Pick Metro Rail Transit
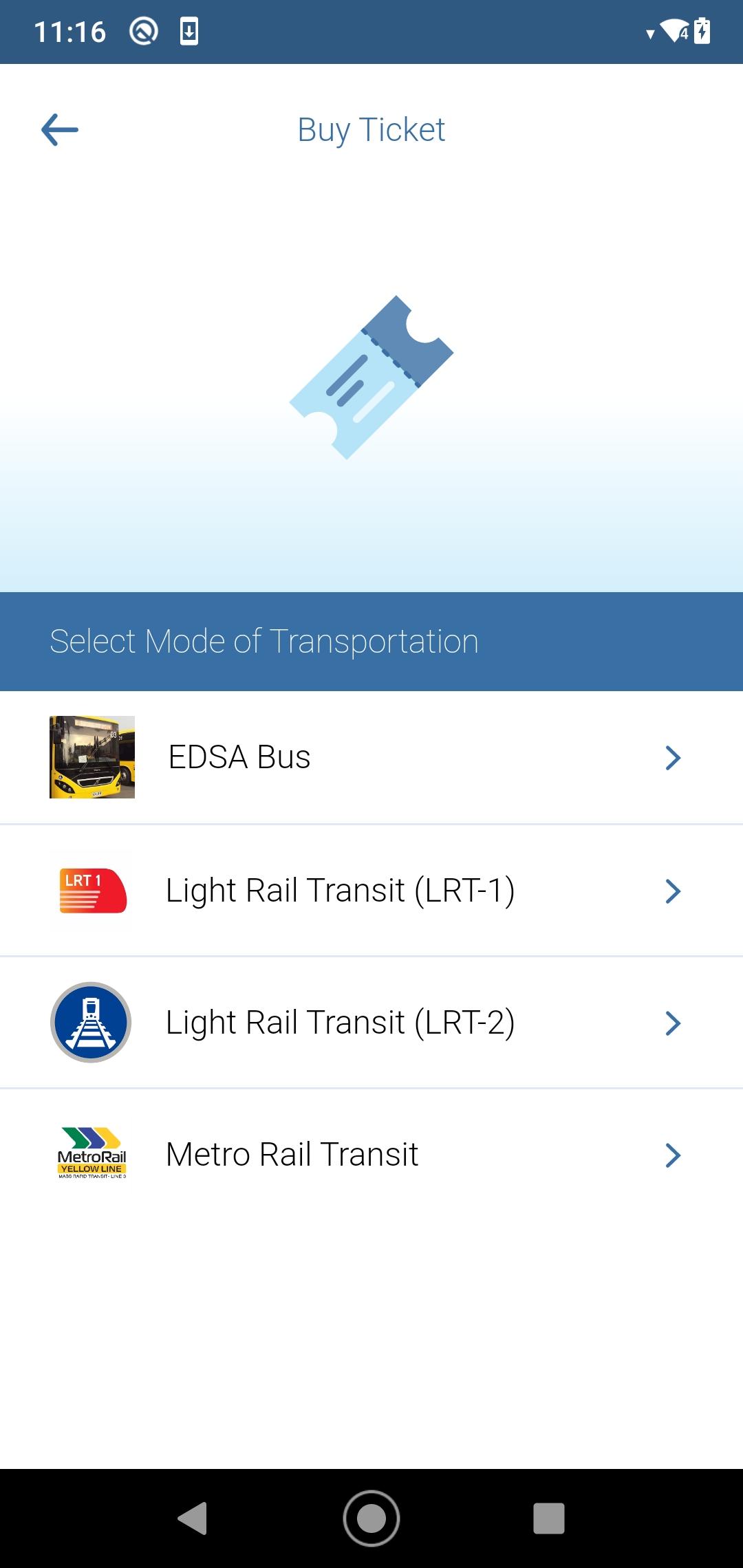This screenshot has height=1568, width=743. point(371,1155)
